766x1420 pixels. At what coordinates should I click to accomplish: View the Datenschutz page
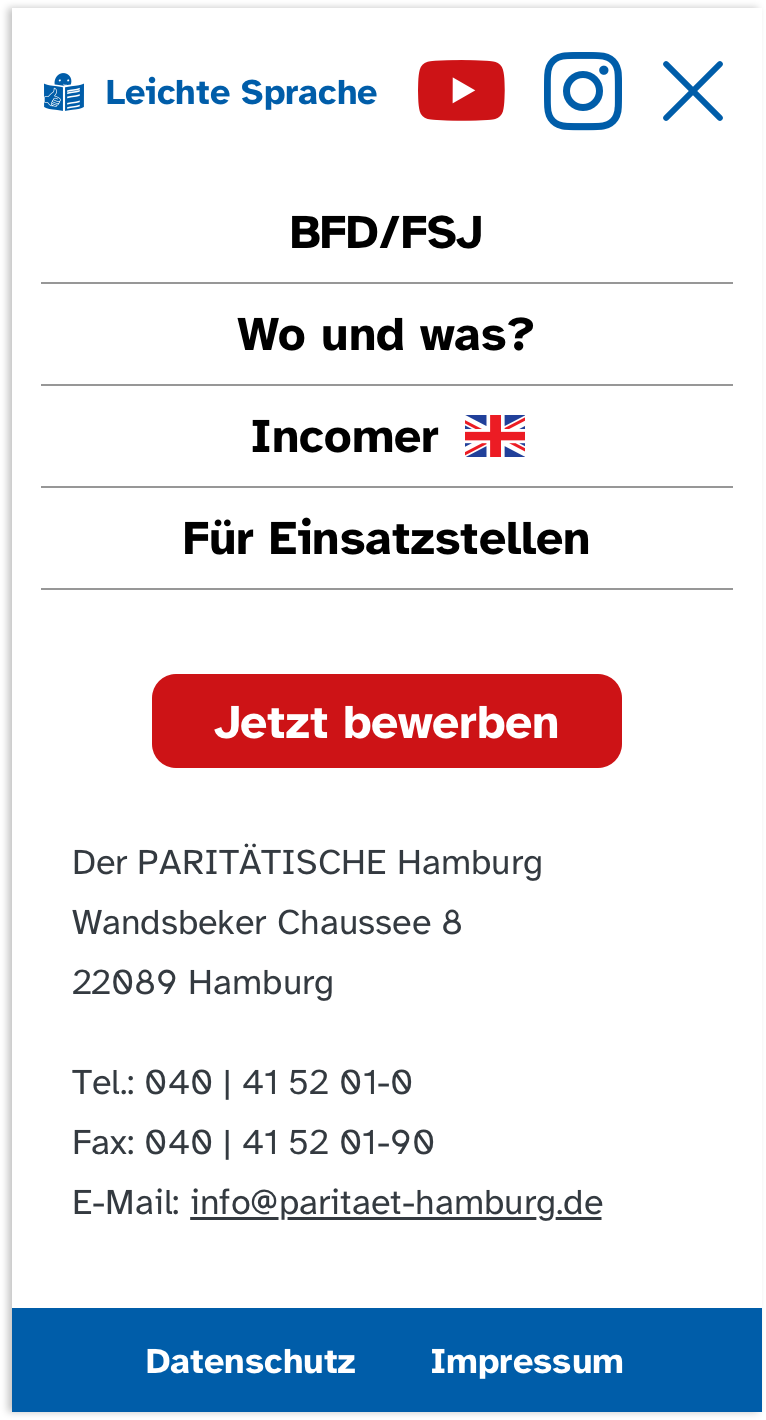pos(251,1361)
